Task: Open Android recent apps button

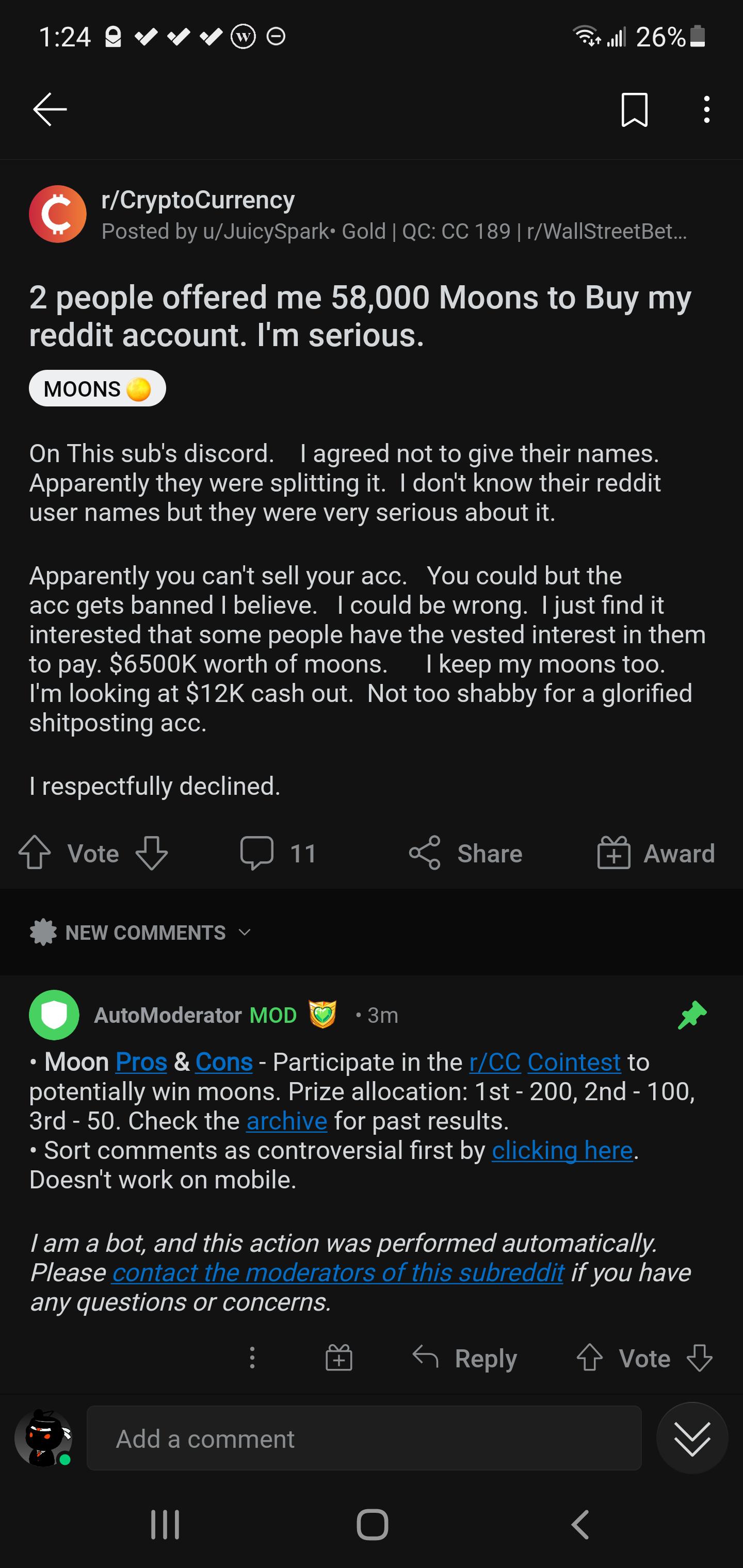Action: click(164, 1525)
